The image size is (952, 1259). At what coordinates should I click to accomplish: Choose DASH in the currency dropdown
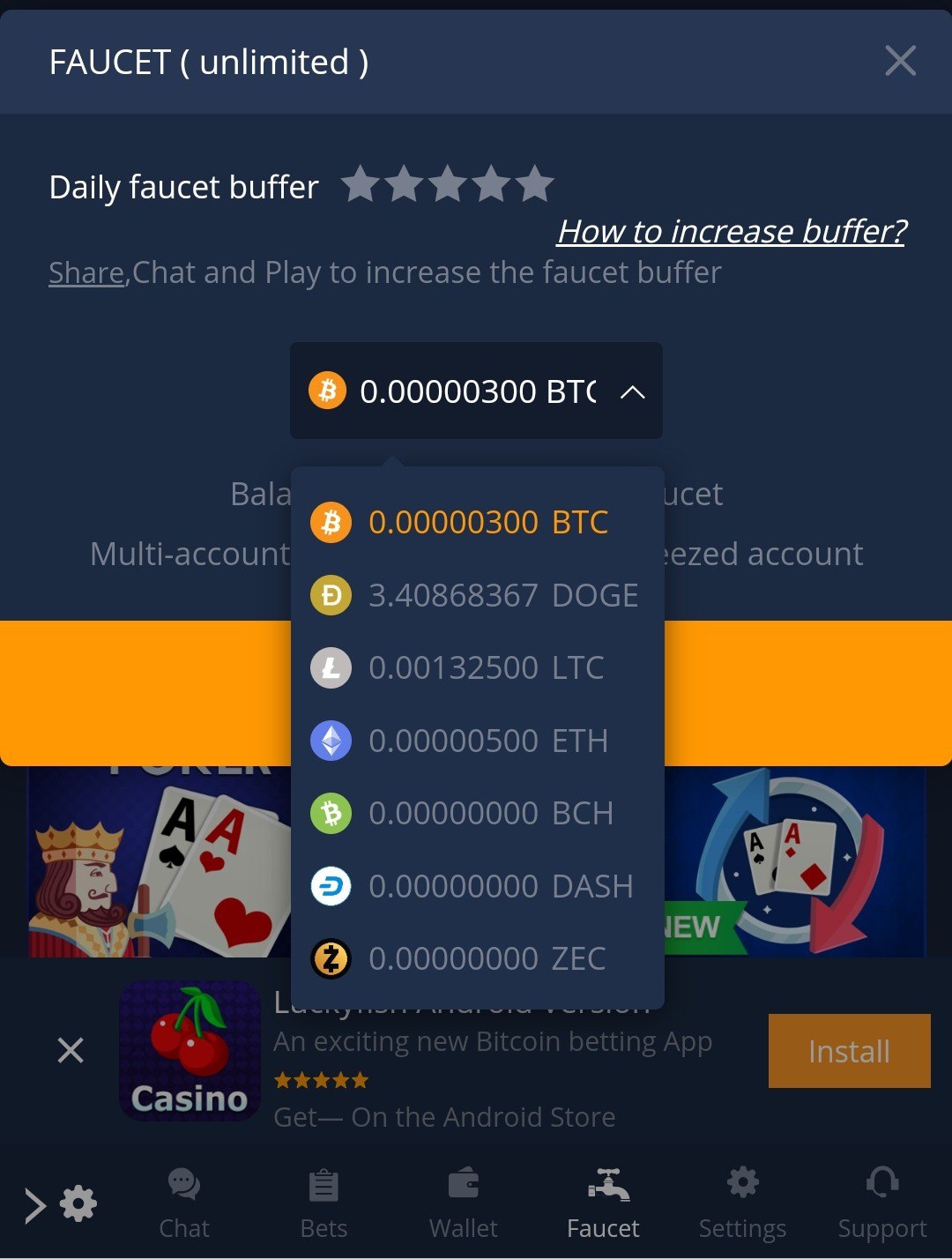tap(476, 886)
